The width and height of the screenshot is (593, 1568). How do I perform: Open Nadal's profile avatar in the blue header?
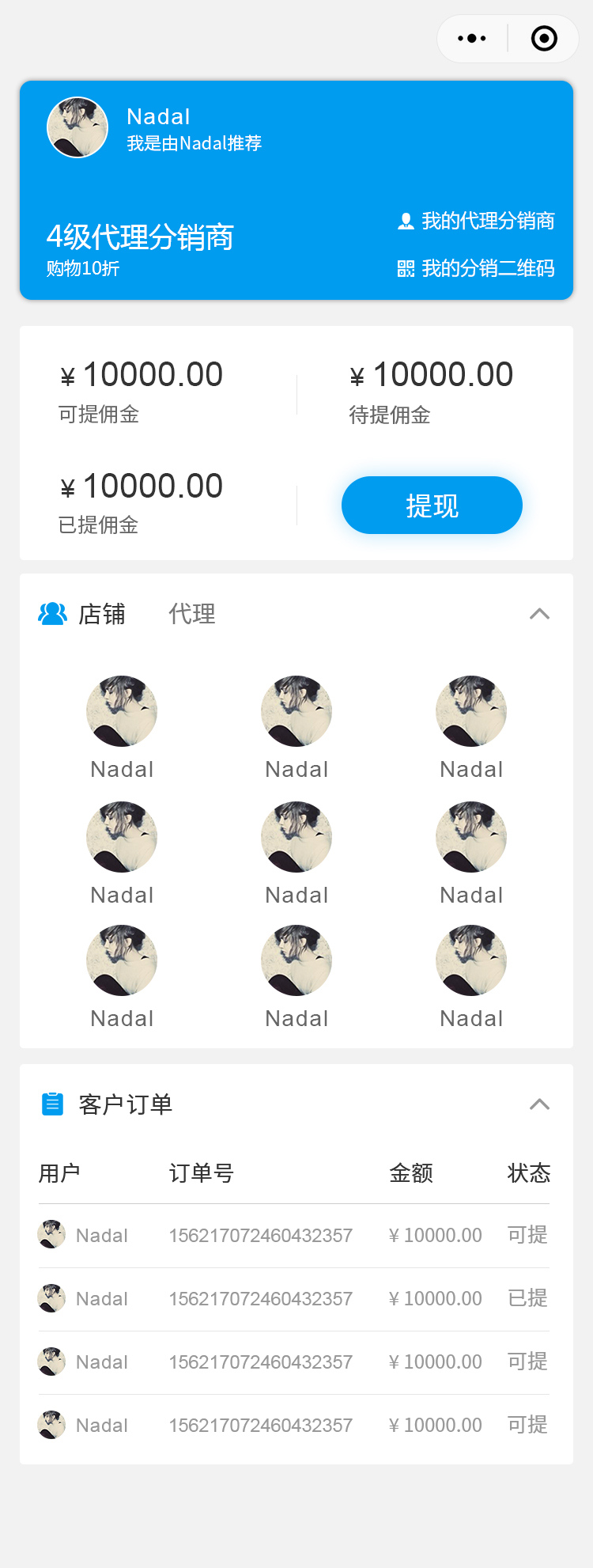[77, 127]
